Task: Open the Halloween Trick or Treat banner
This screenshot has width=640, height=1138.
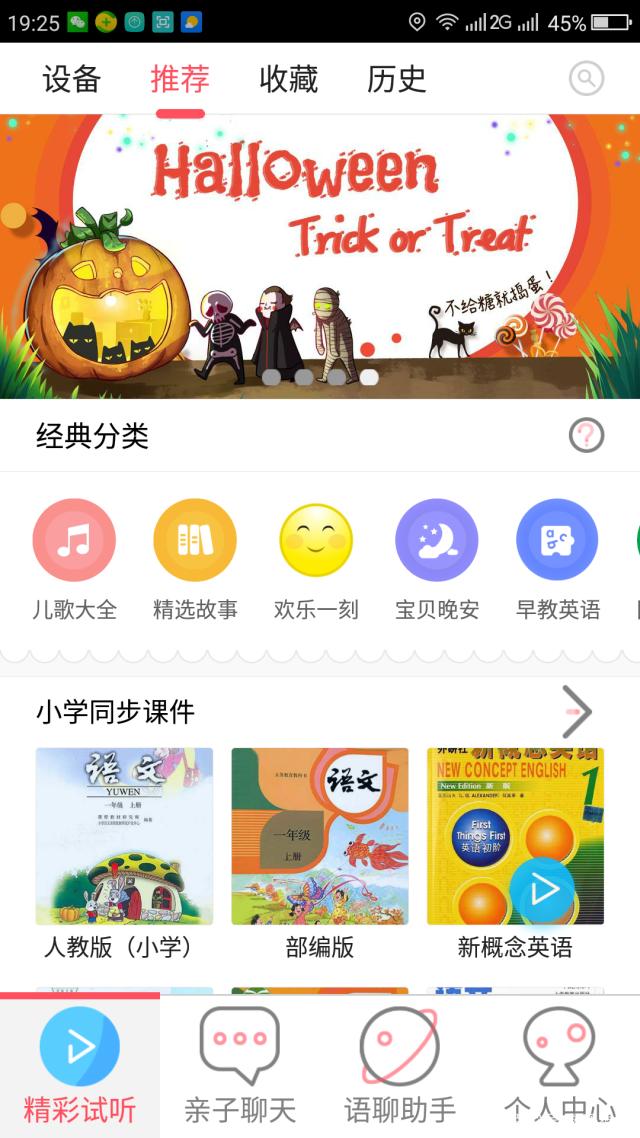Action: pos(320,256)
